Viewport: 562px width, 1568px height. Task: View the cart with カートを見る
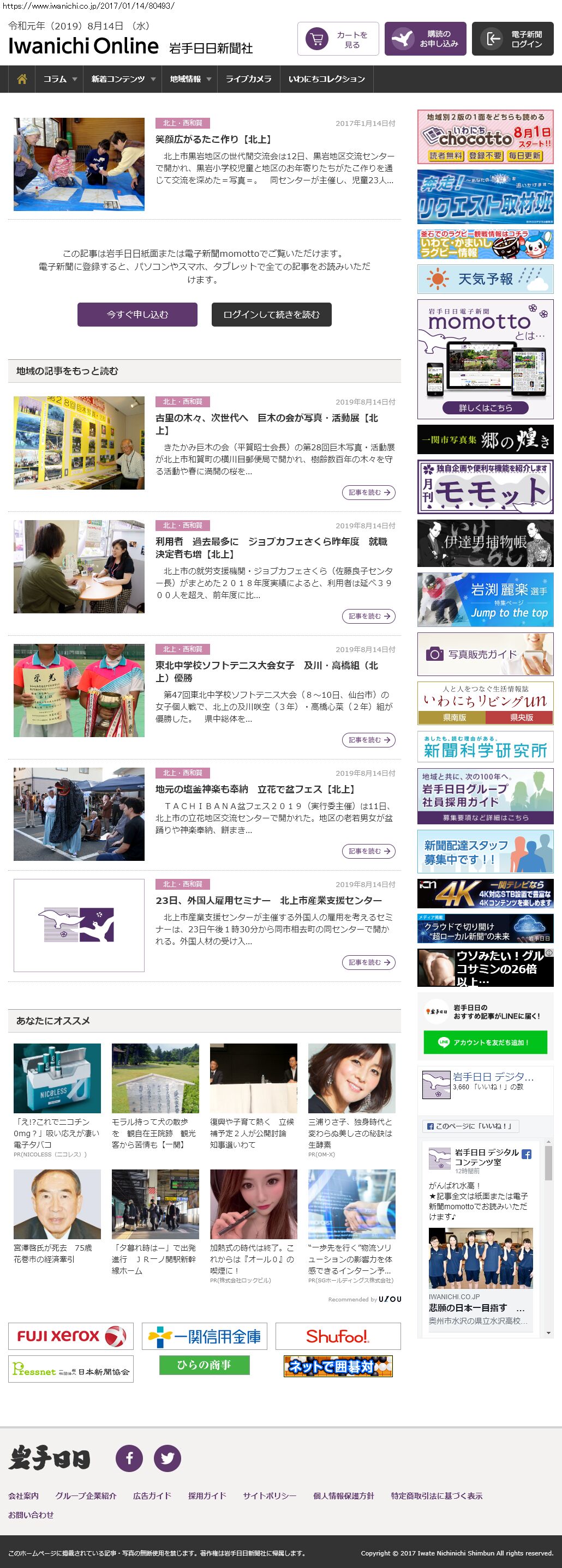338,40
